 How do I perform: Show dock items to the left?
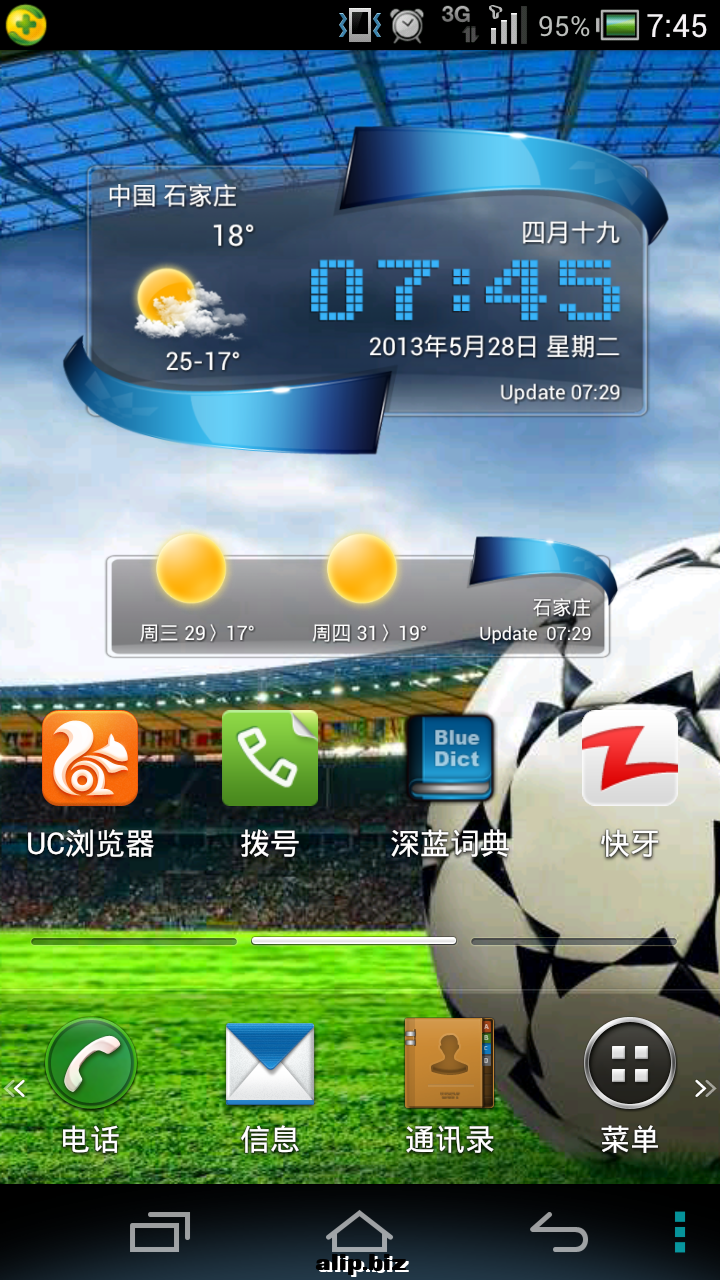pyautogui.click(x=14, y=1088)
